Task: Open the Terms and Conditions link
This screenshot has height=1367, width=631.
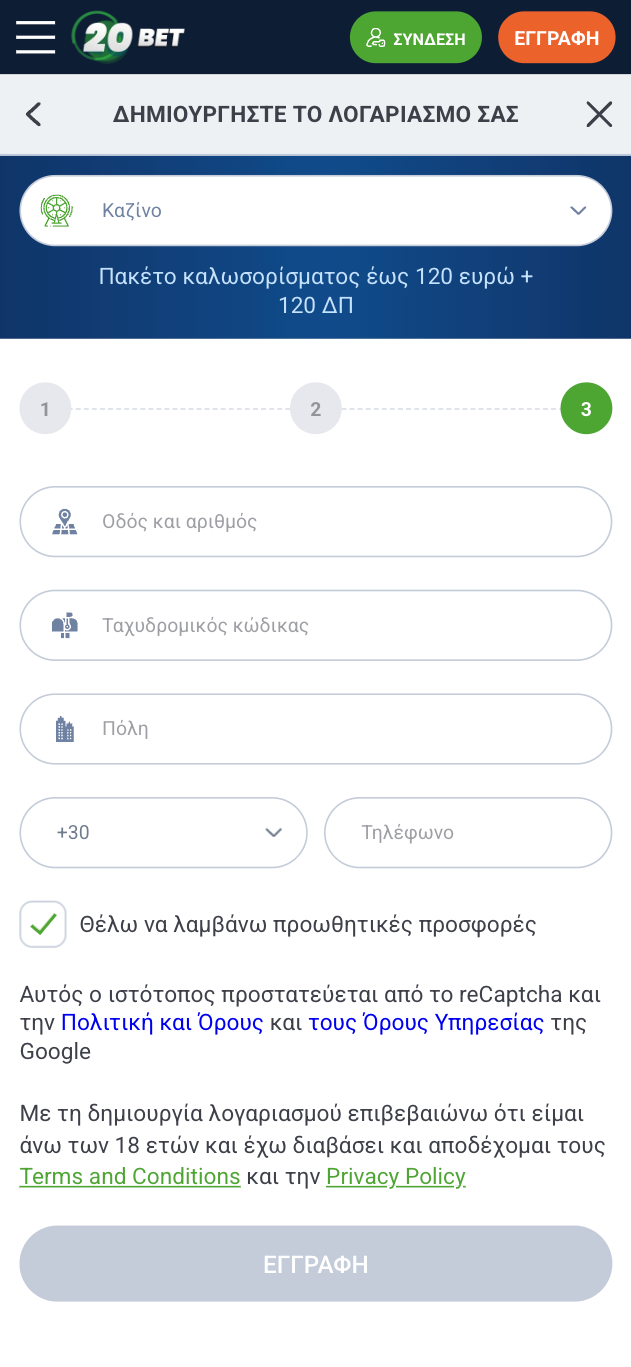Action: click(130, 1176)
